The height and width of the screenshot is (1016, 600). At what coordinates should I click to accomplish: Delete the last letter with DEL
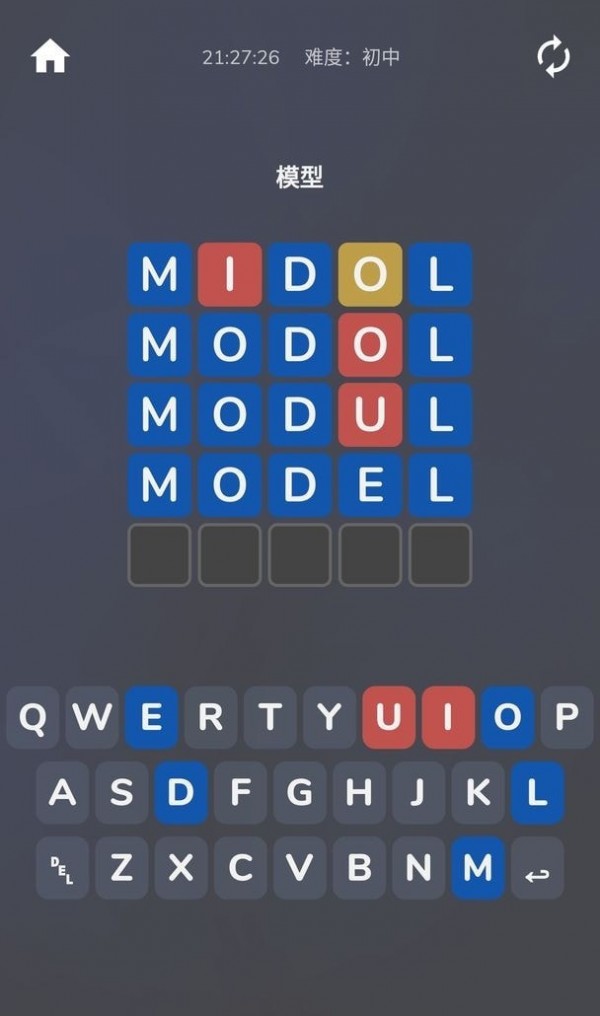click(x=62, y=868)
